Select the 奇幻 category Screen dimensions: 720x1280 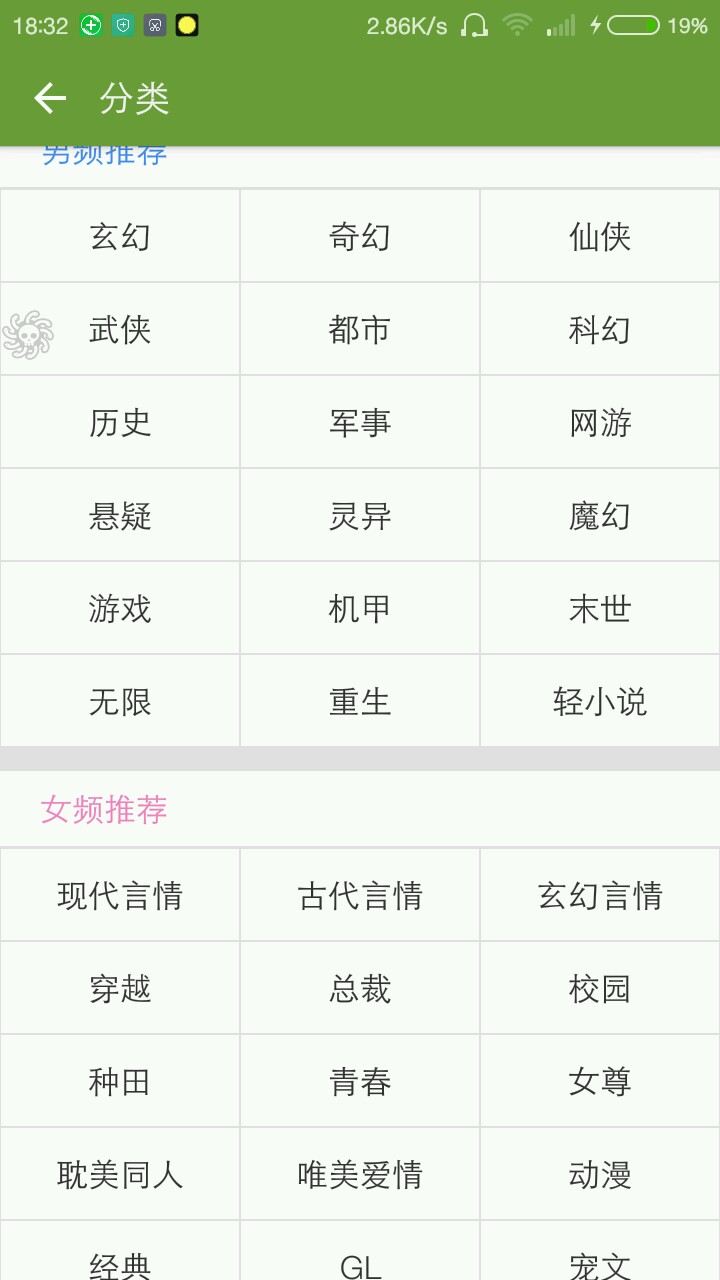(x=360, y=237)
